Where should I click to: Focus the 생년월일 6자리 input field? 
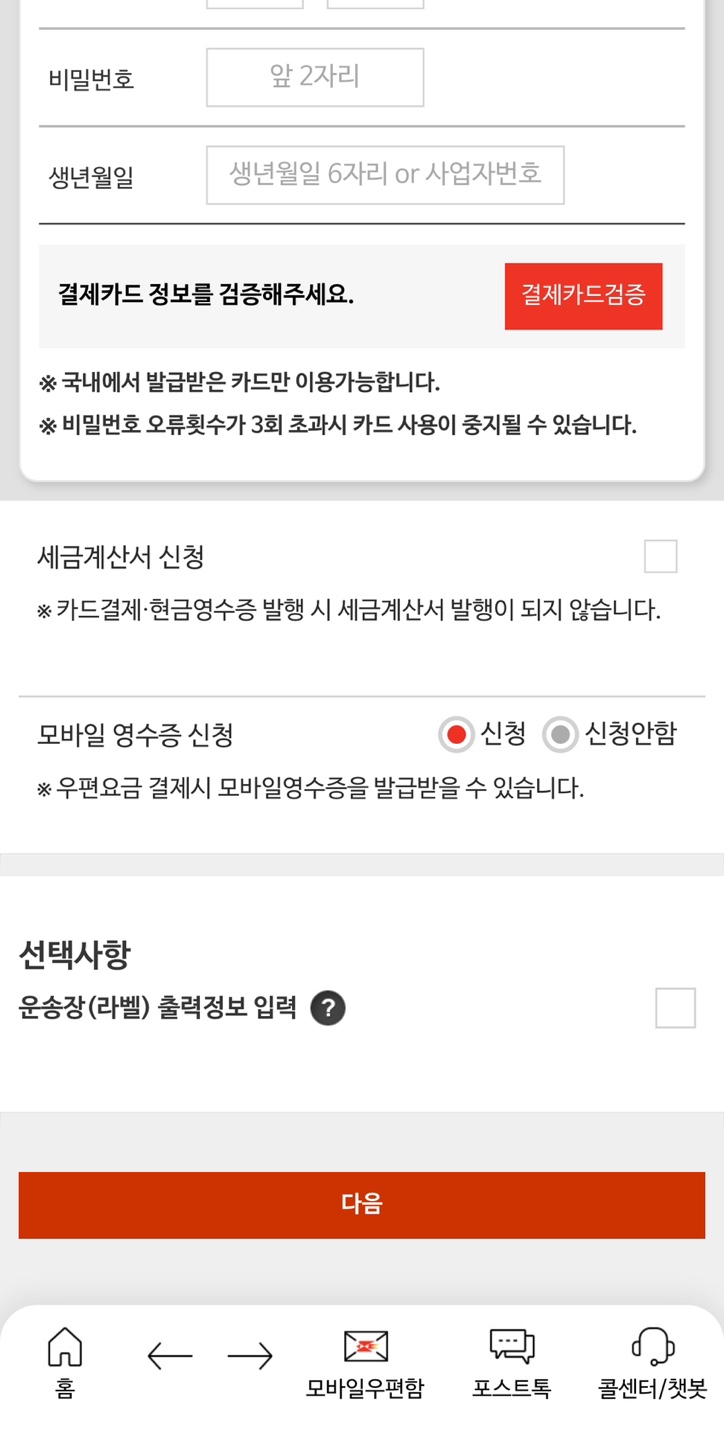point(385,174)
